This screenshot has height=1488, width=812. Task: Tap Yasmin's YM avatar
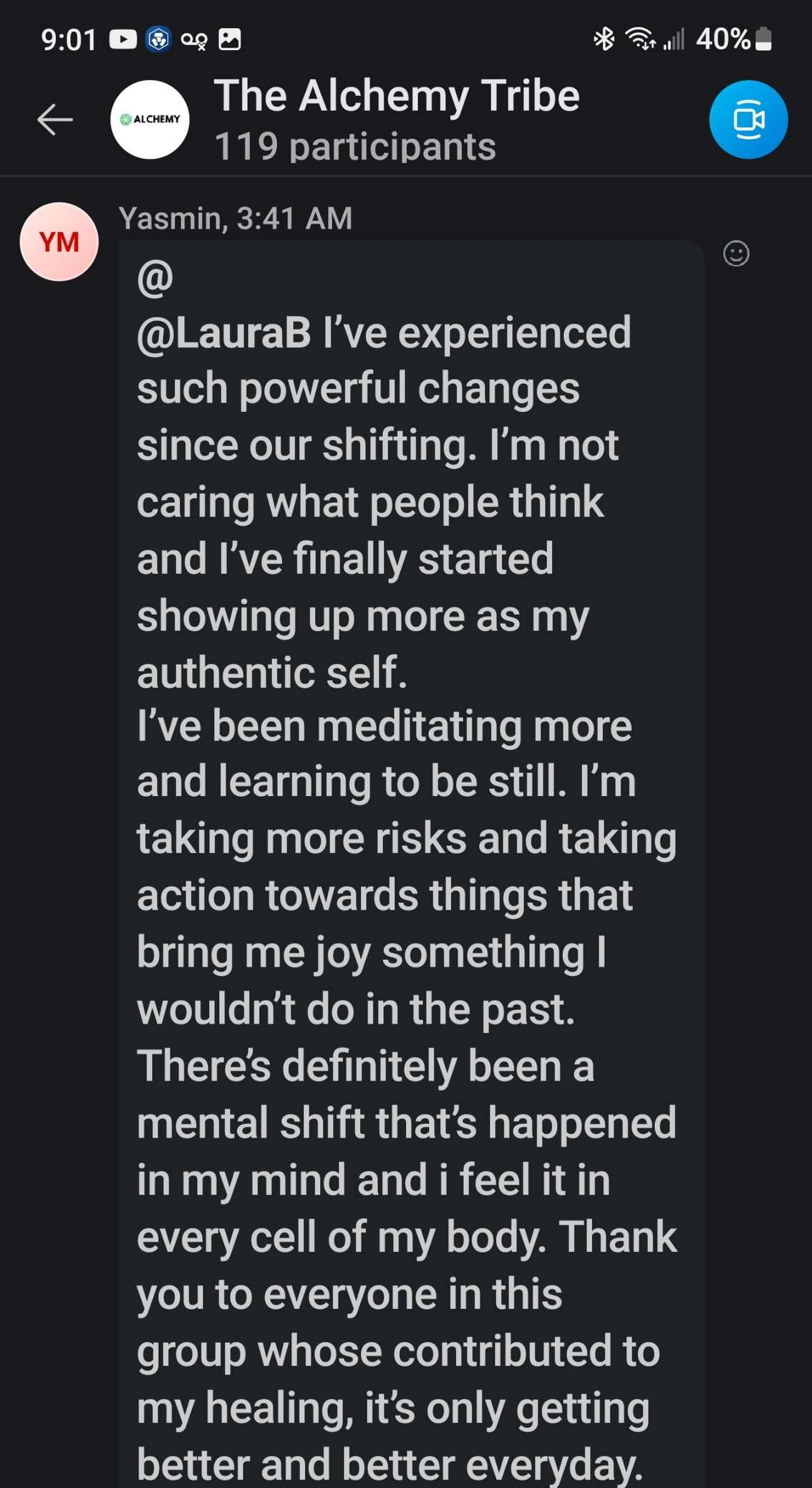[59, 241]
